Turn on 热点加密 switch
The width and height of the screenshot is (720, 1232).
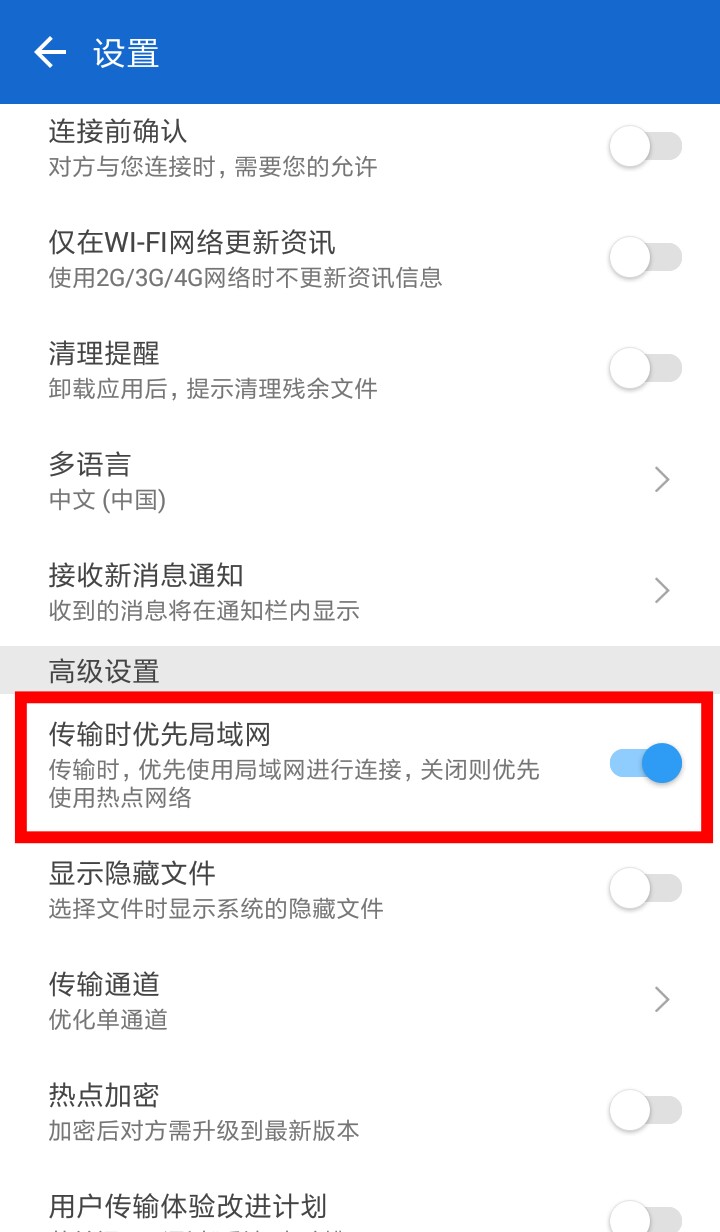pyautogui.click(x=645, y=1110)
